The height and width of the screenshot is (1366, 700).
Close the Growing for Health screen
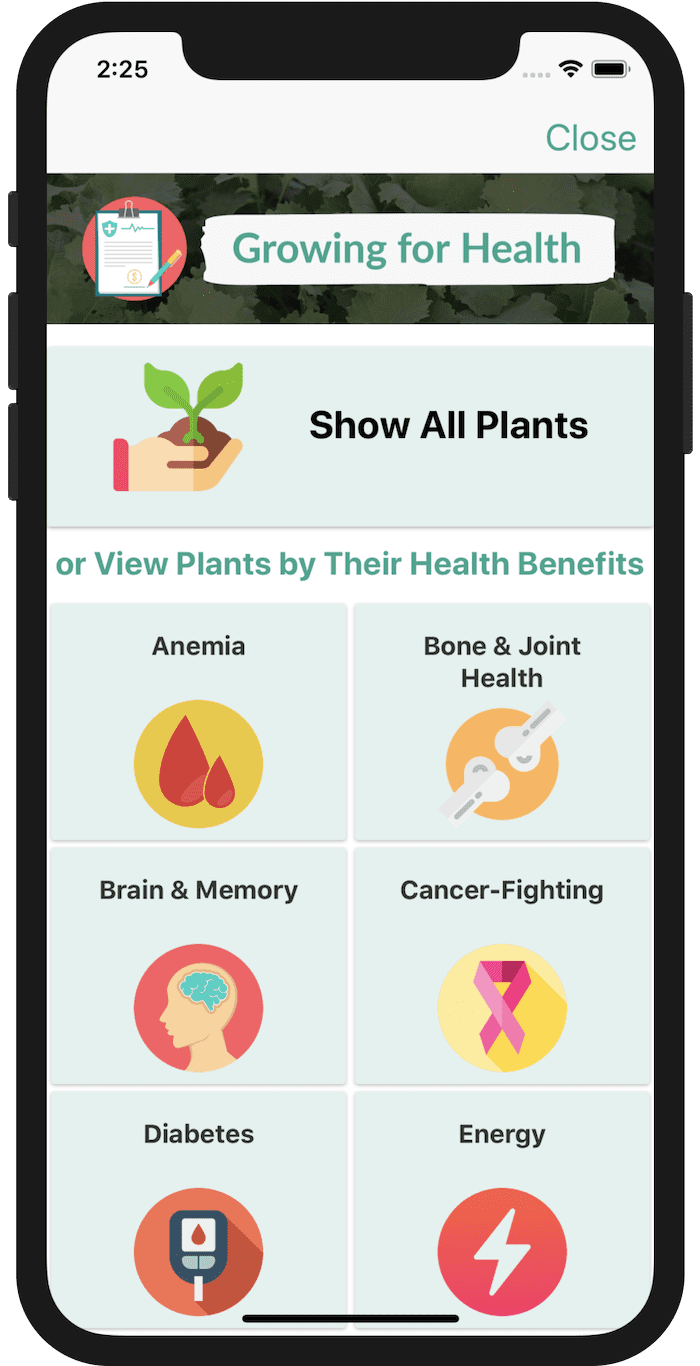590,138
